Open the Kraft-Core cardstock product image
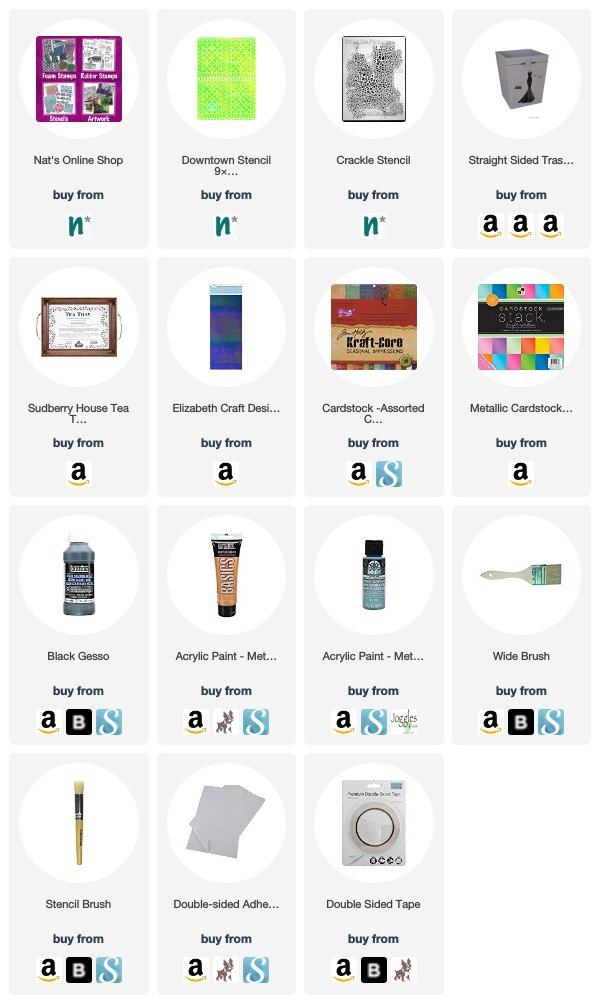This screenshot has width=600, height=1008. pos(374,327)
